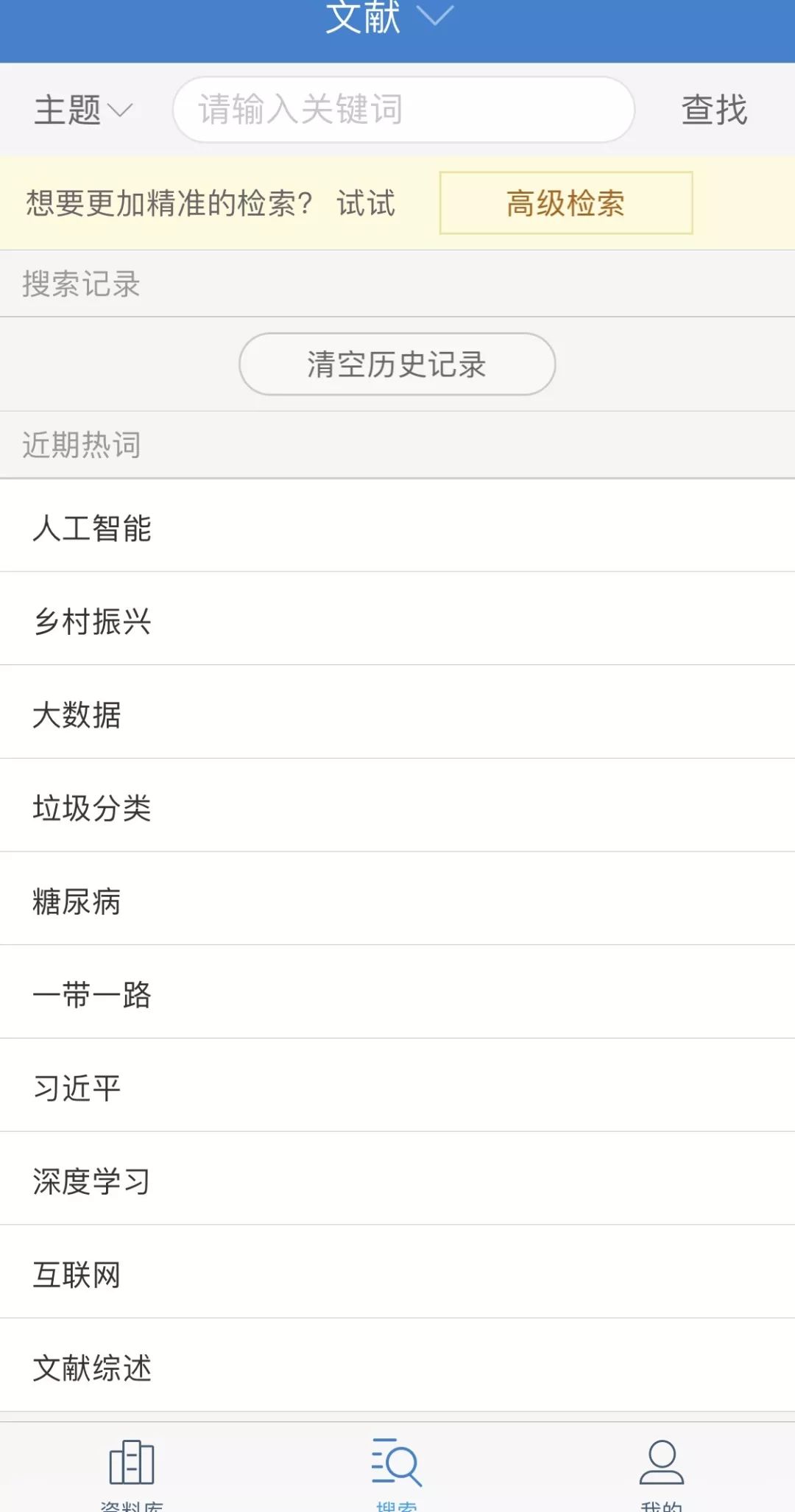Go to the 我的 profile tab
795x1512 pixels.
pos(662,1470)
